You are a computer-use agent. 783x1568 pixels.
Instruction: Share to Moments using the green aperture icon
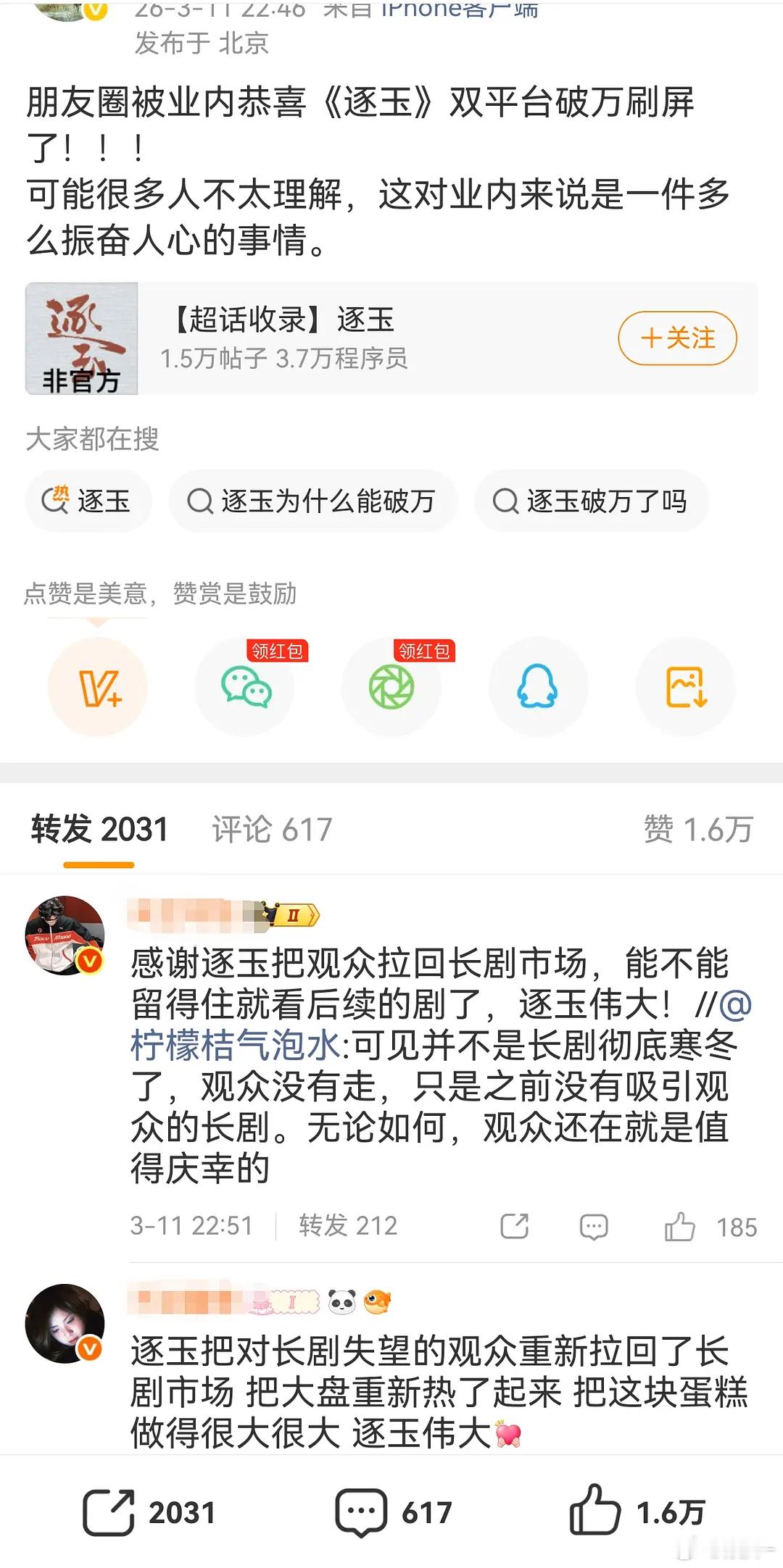click(x=391, y=687)
